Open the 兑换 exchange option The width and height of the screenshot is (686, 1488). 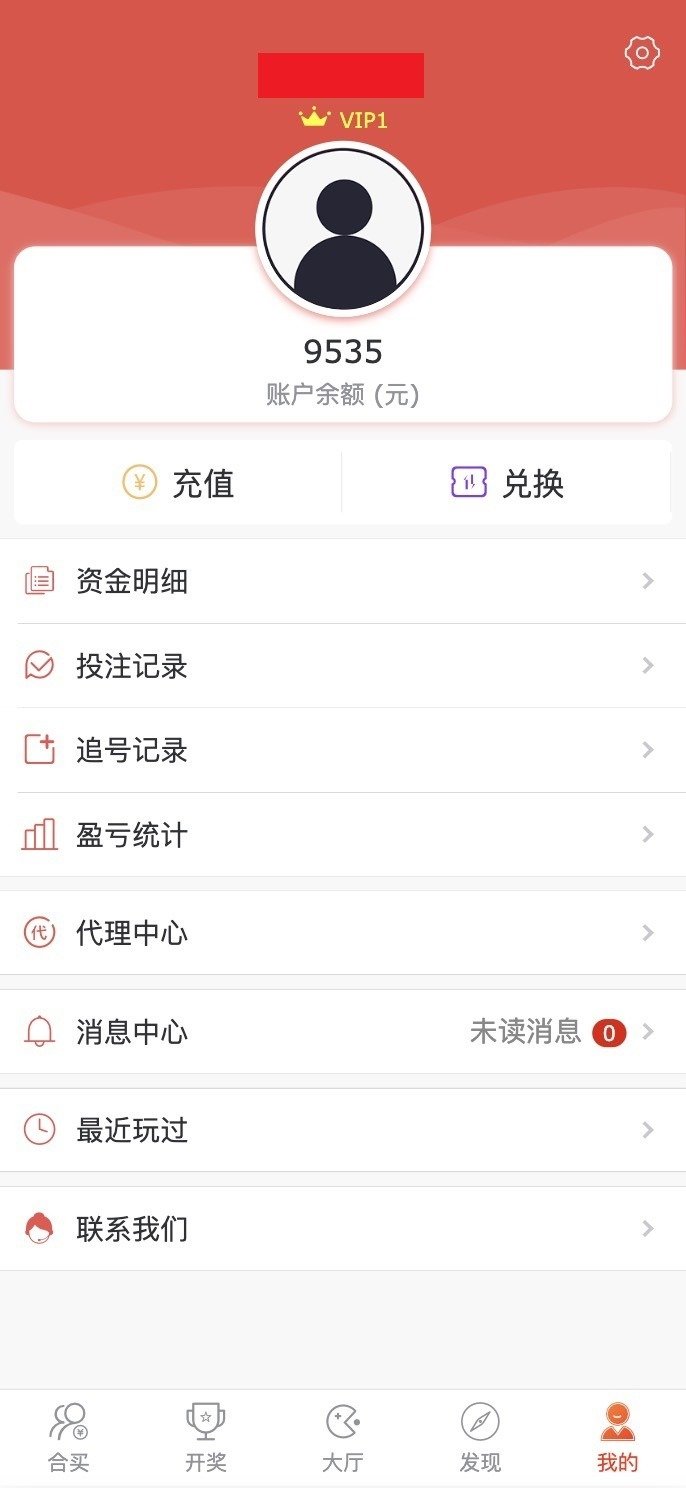[507, 483]
